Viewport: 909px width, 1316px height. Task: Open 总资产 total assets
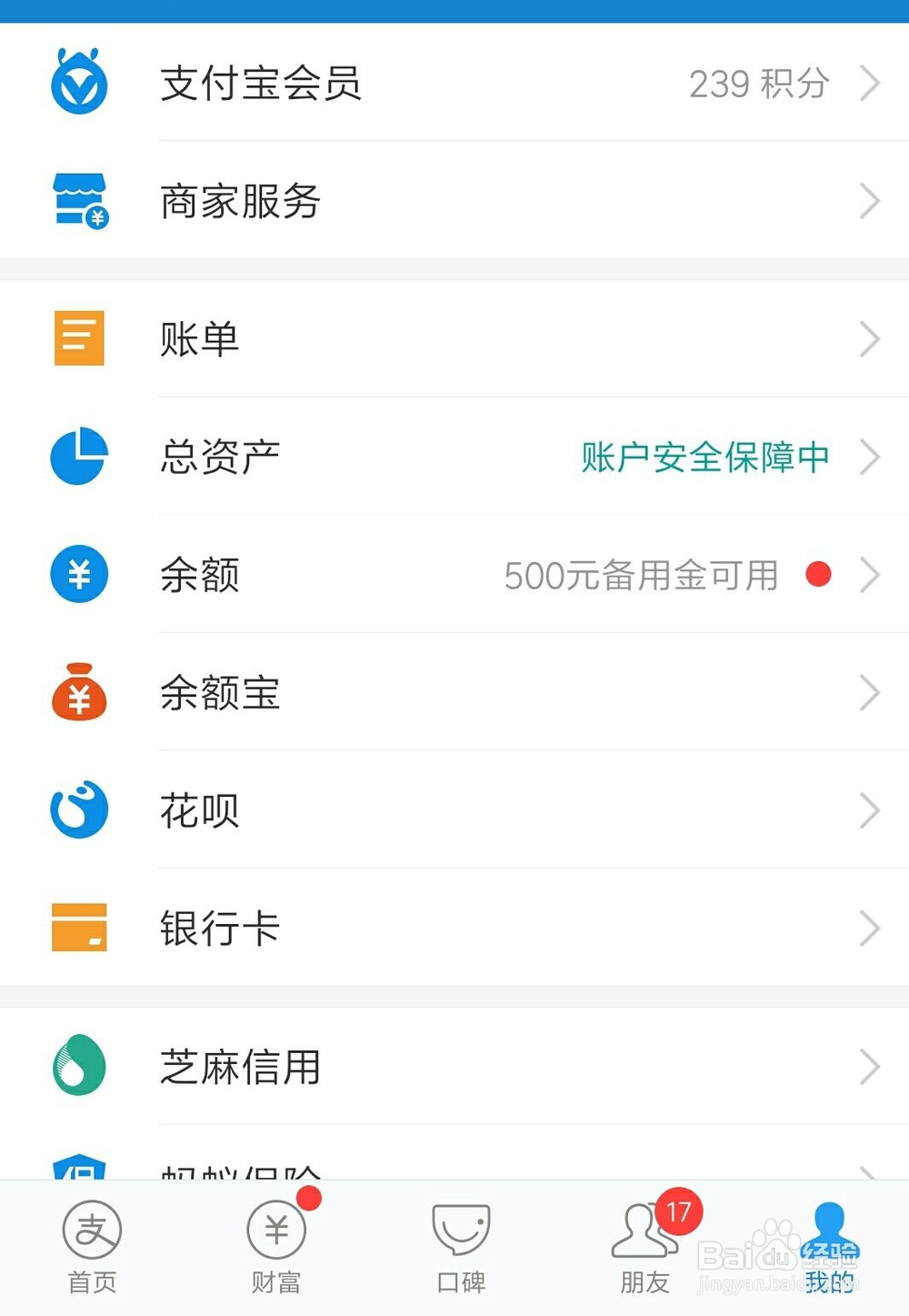point(454,456)
